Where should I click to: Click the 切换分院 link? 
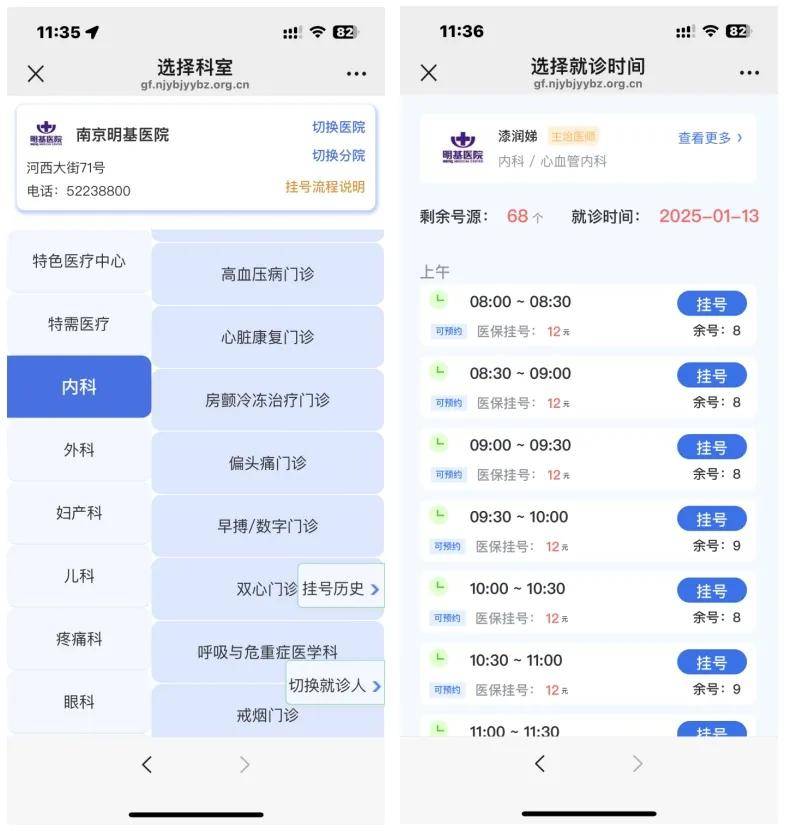pos(341,154)
